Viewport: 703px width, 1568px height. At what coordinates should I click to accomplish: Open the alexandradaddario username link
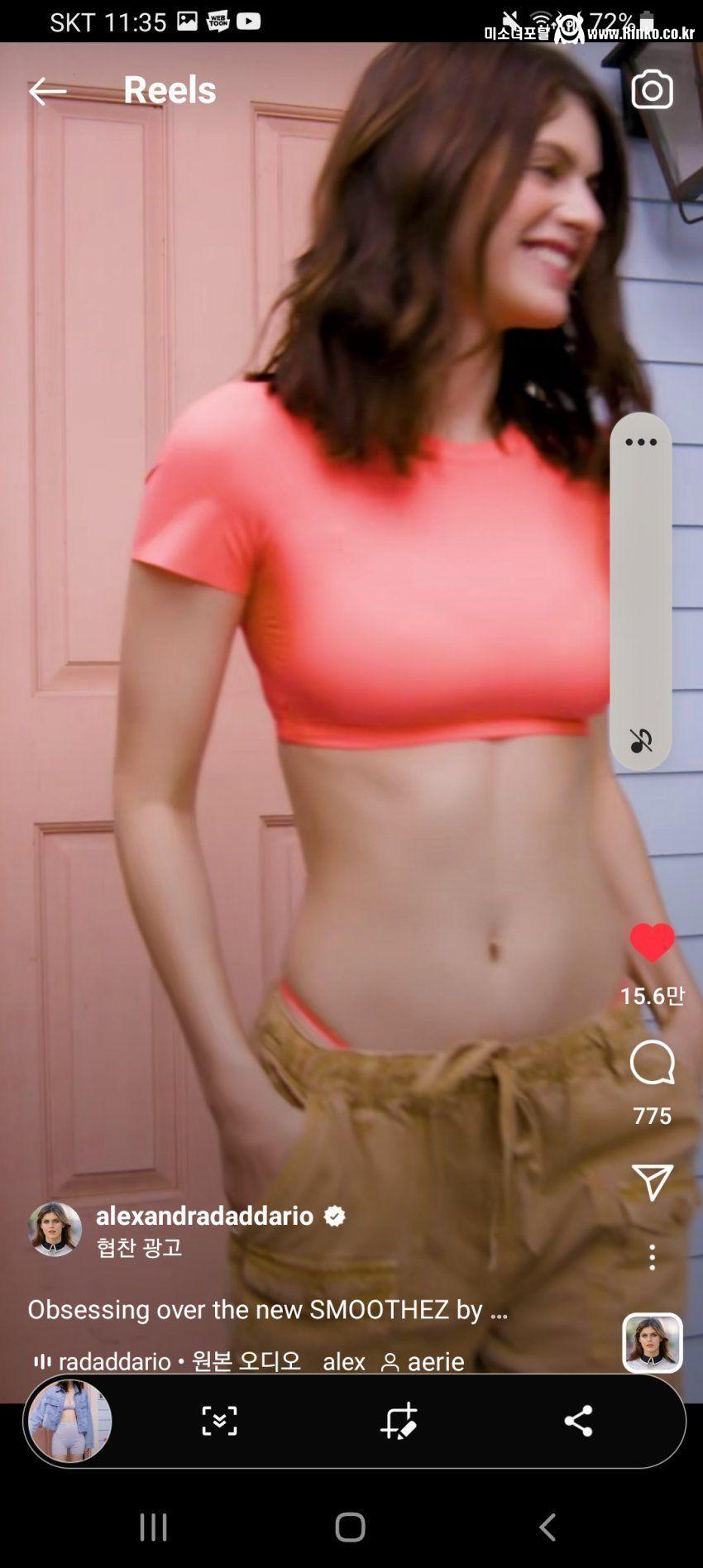point(204,1216)
